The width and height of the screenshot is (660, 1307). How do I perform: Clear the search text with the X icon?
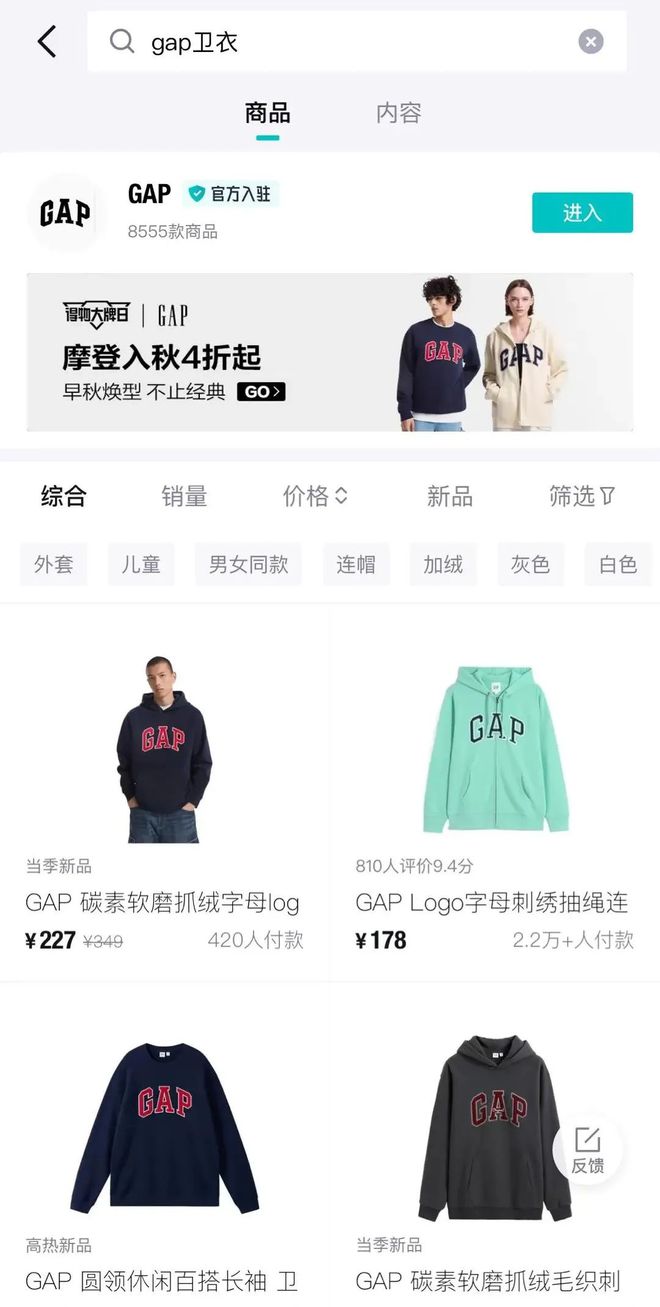point(591,42)
